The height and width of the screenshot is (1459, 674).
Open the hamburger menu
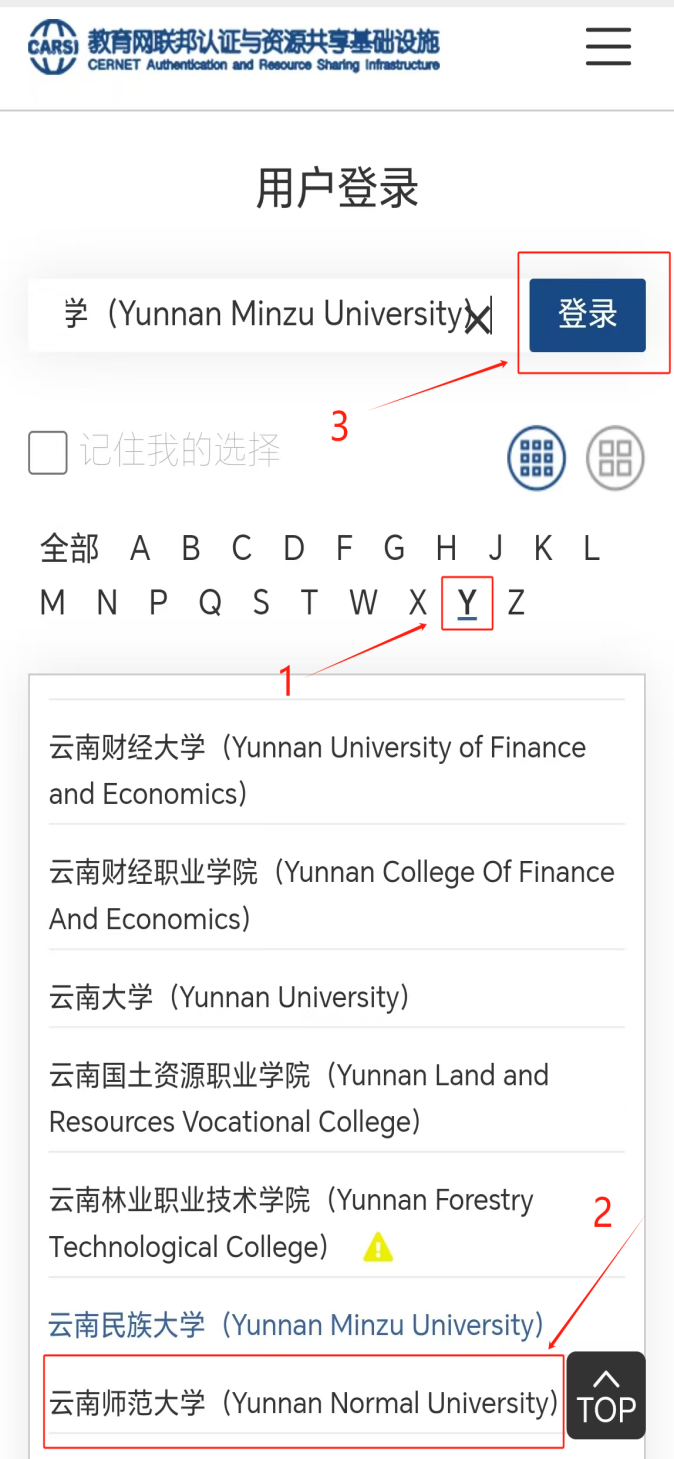[608, 46]
